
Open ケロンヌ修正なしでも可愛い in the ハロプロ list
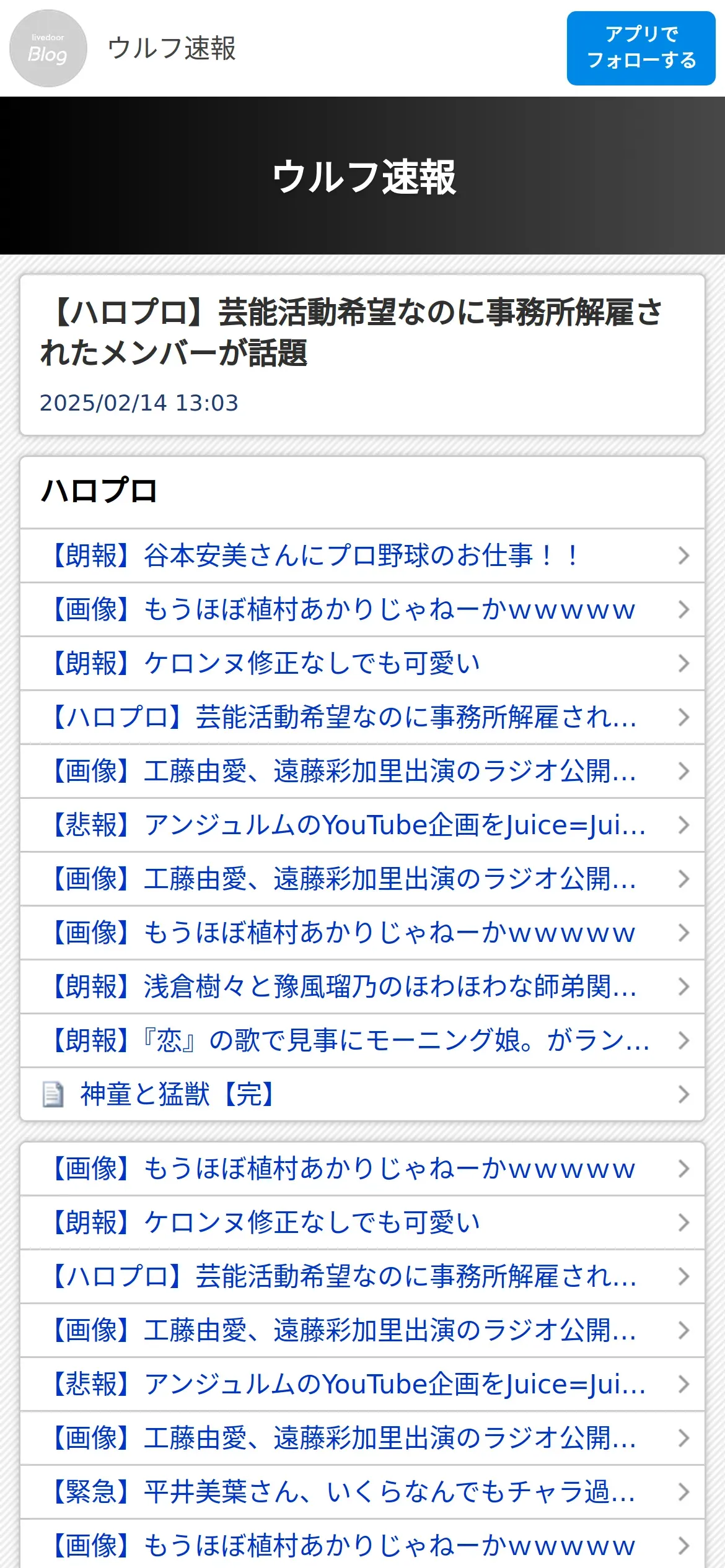pyautogui.click(x=362, y=663)
